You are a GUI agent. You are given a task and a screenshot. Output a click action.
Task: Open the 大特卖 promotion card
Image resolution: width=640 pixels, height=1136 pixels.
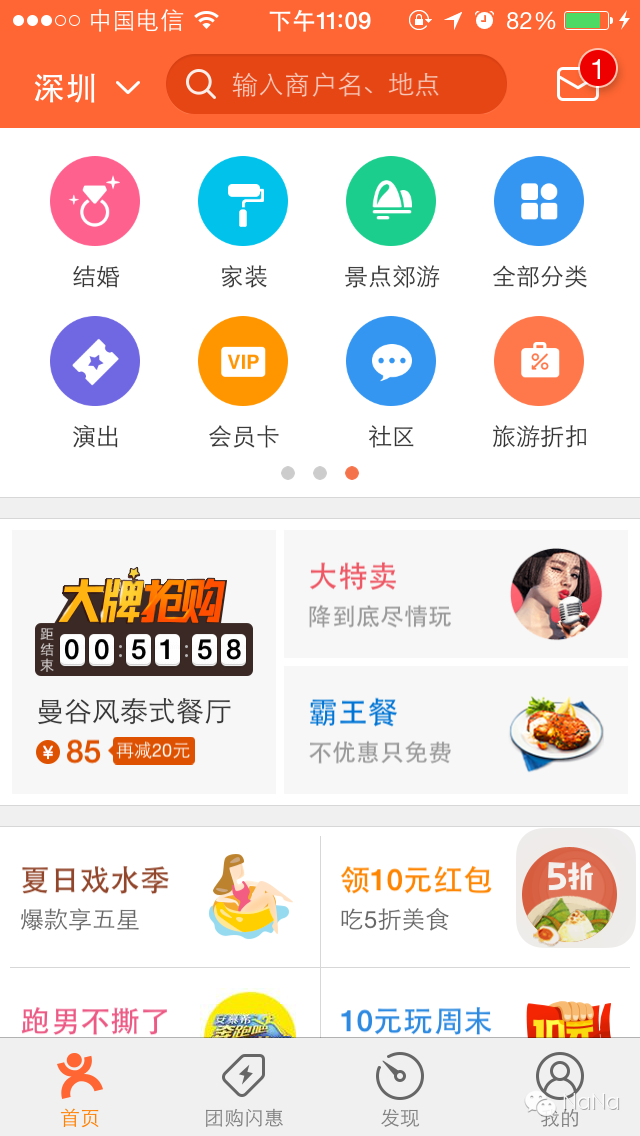456,594
